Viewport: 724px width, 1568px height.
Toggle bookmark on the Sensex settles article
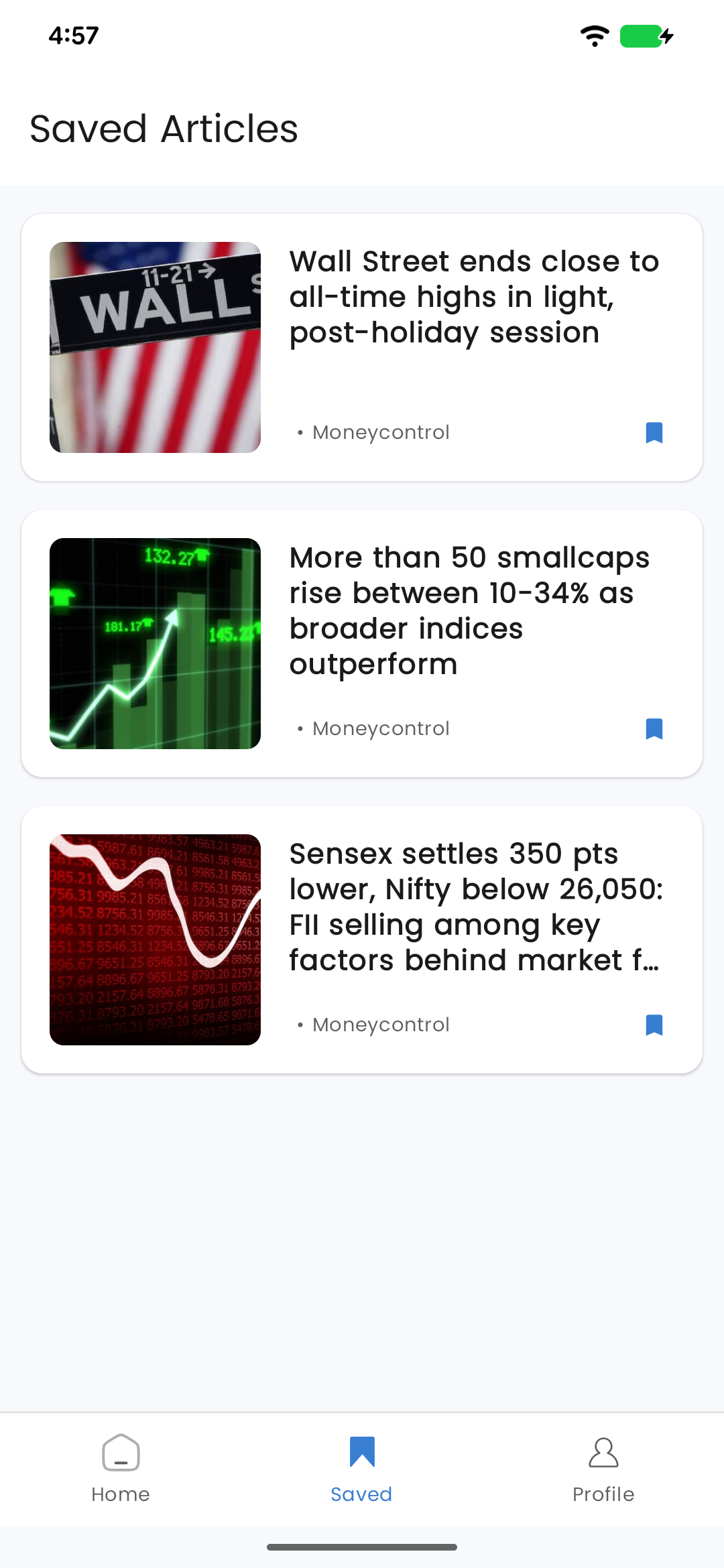coord(654,1025)
